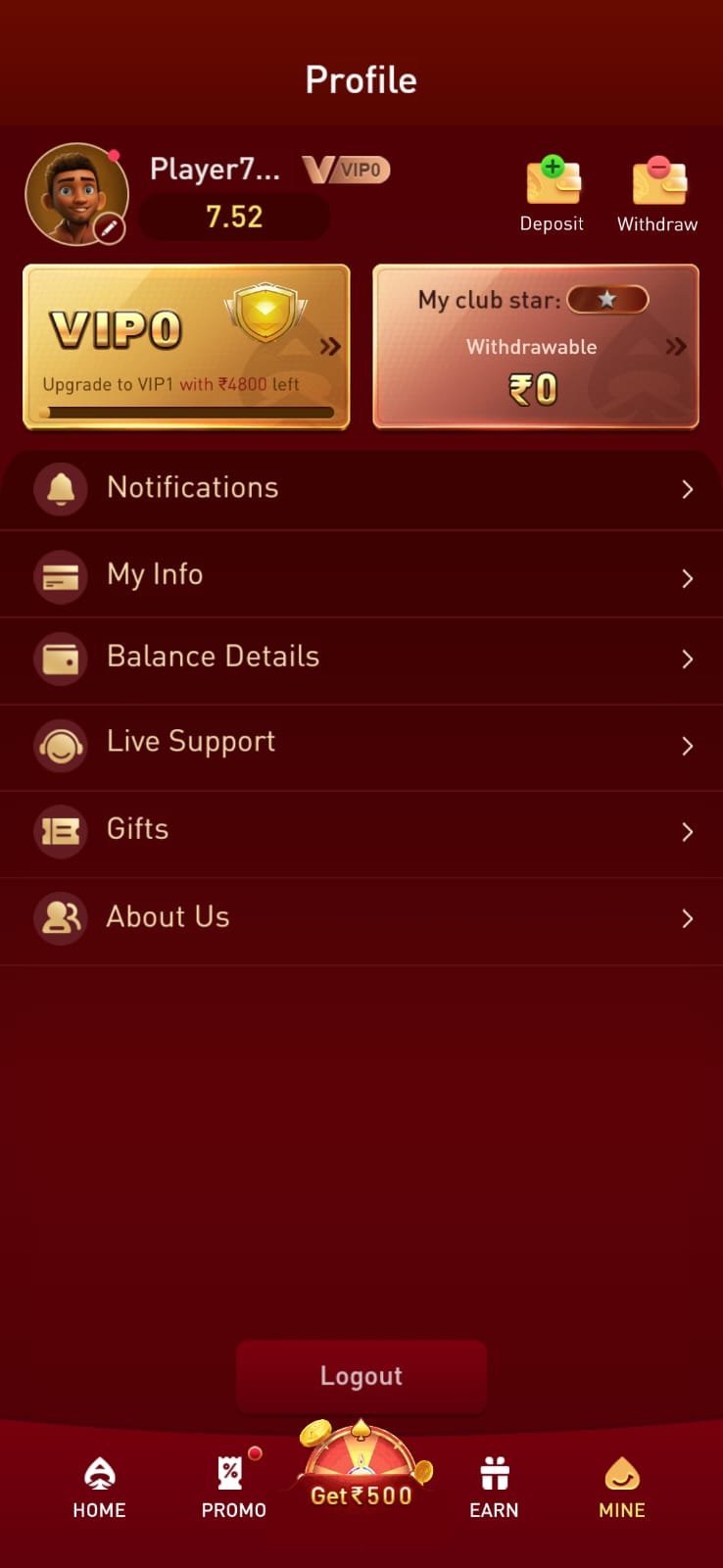Screen dimensions: 723x1568
Task: Click the Logout button
Action: 361,1375
